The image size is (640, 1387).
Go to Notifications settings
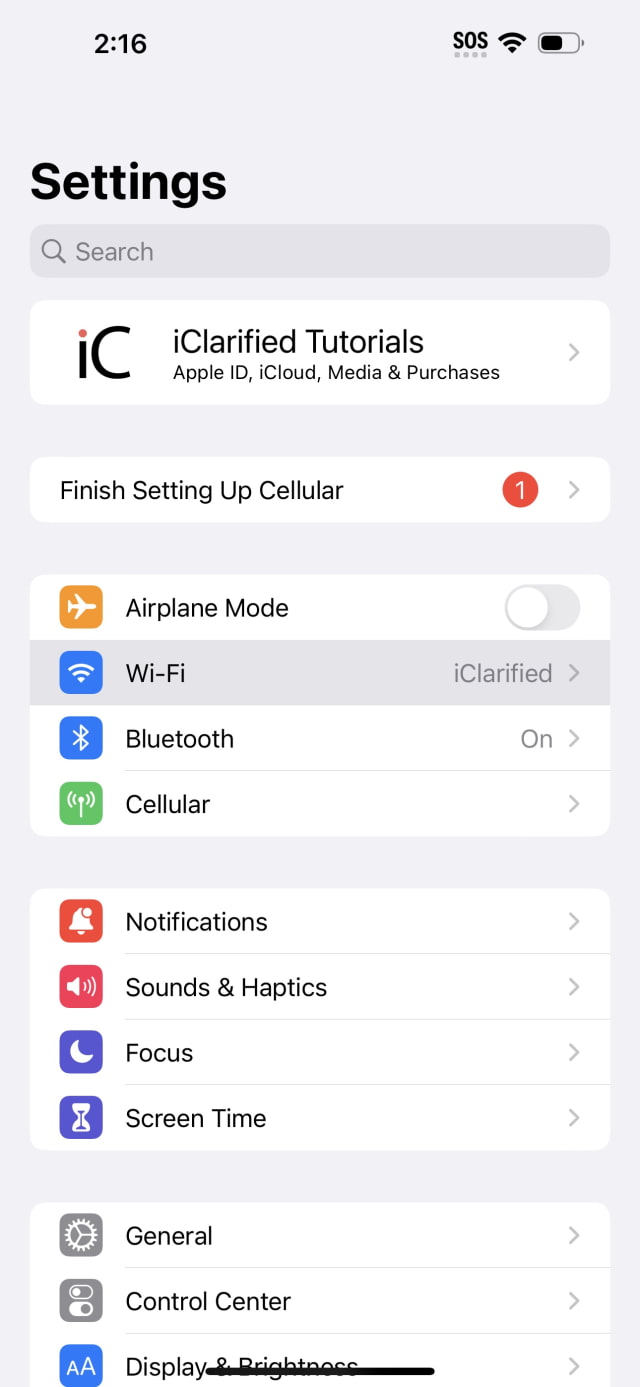pos(320,922)
